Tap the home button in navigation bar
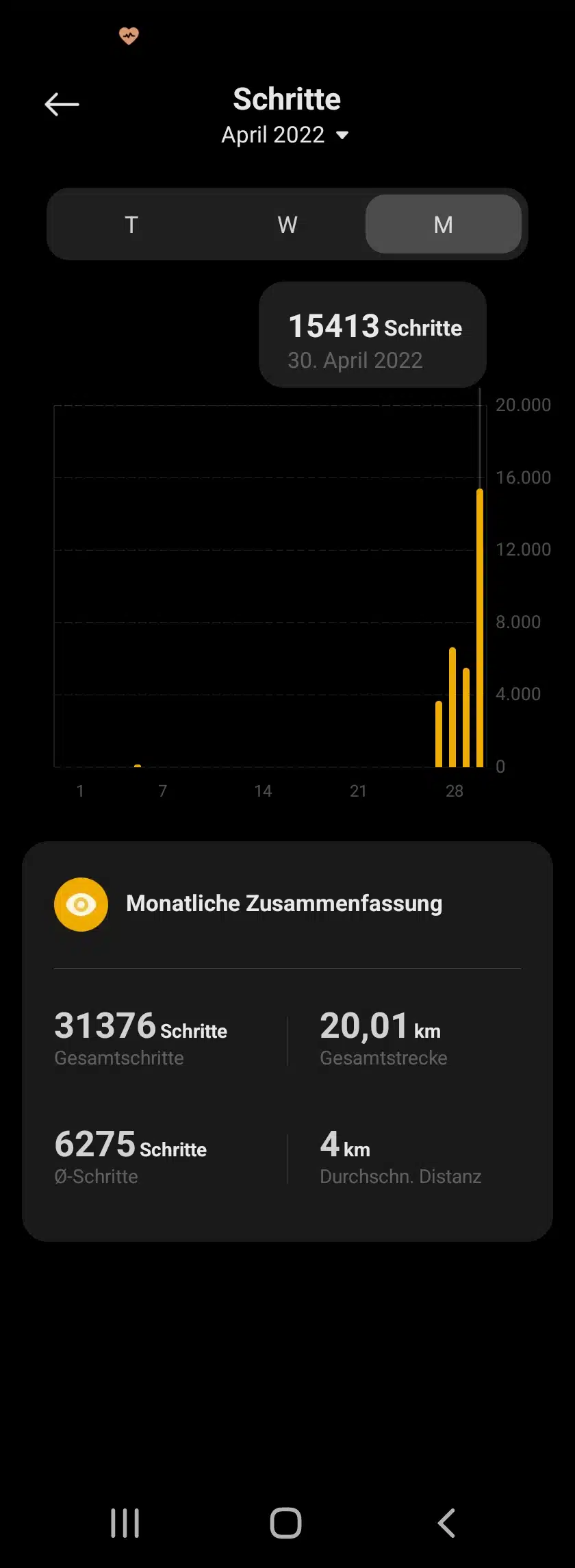 285,1523
